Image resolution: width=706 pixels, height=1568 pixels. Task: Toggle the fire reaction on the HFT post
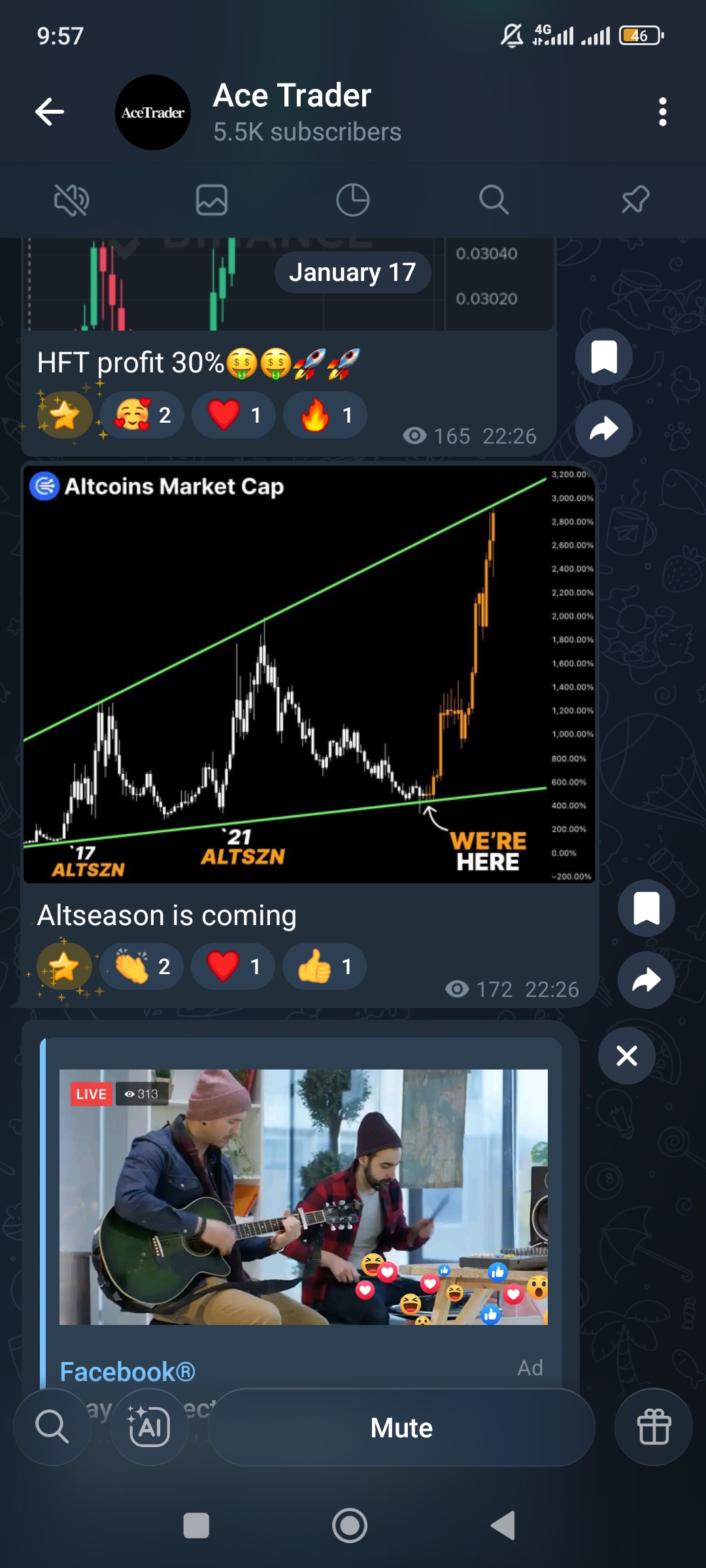[x=325, y=414]
